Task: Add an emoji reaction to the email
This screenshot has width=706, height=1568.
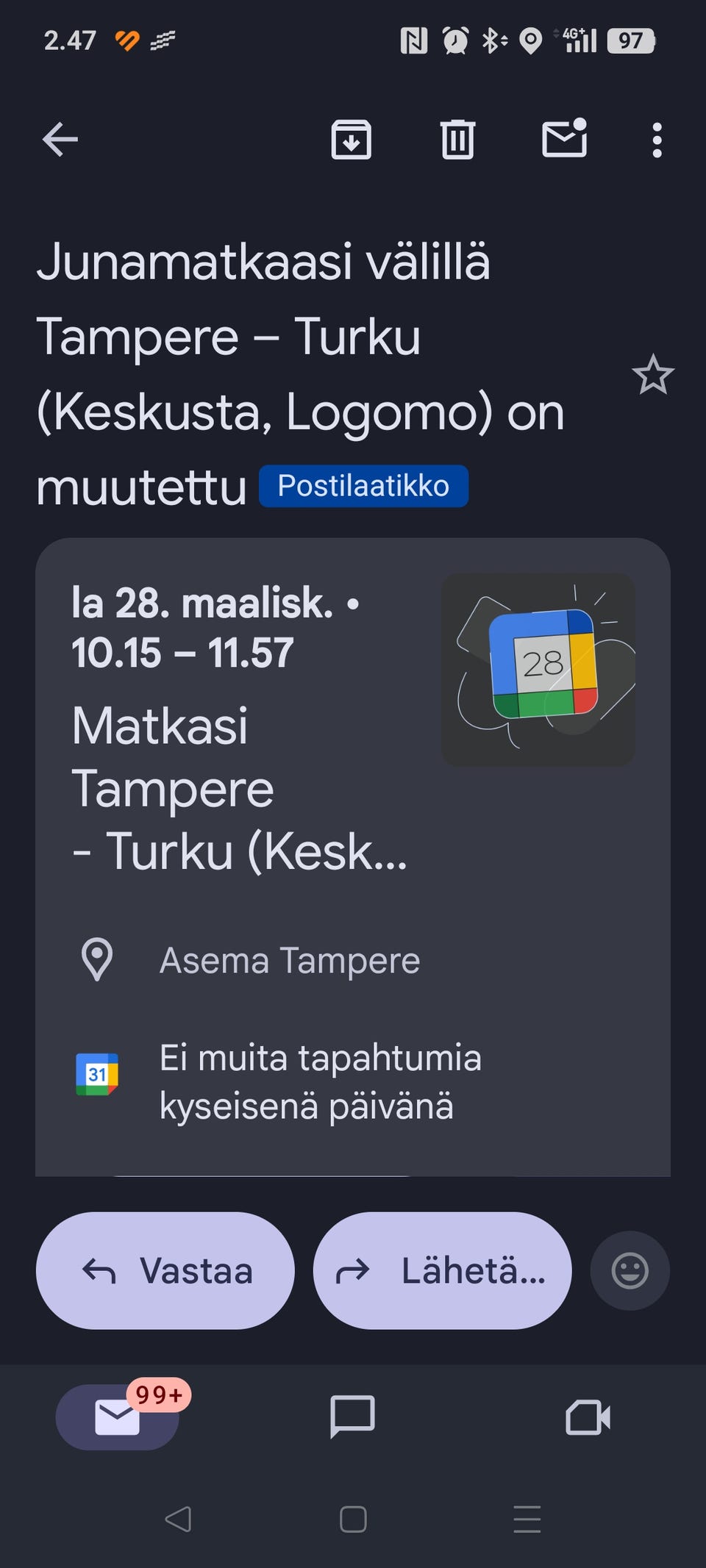Action: (x=630, y=1270)
